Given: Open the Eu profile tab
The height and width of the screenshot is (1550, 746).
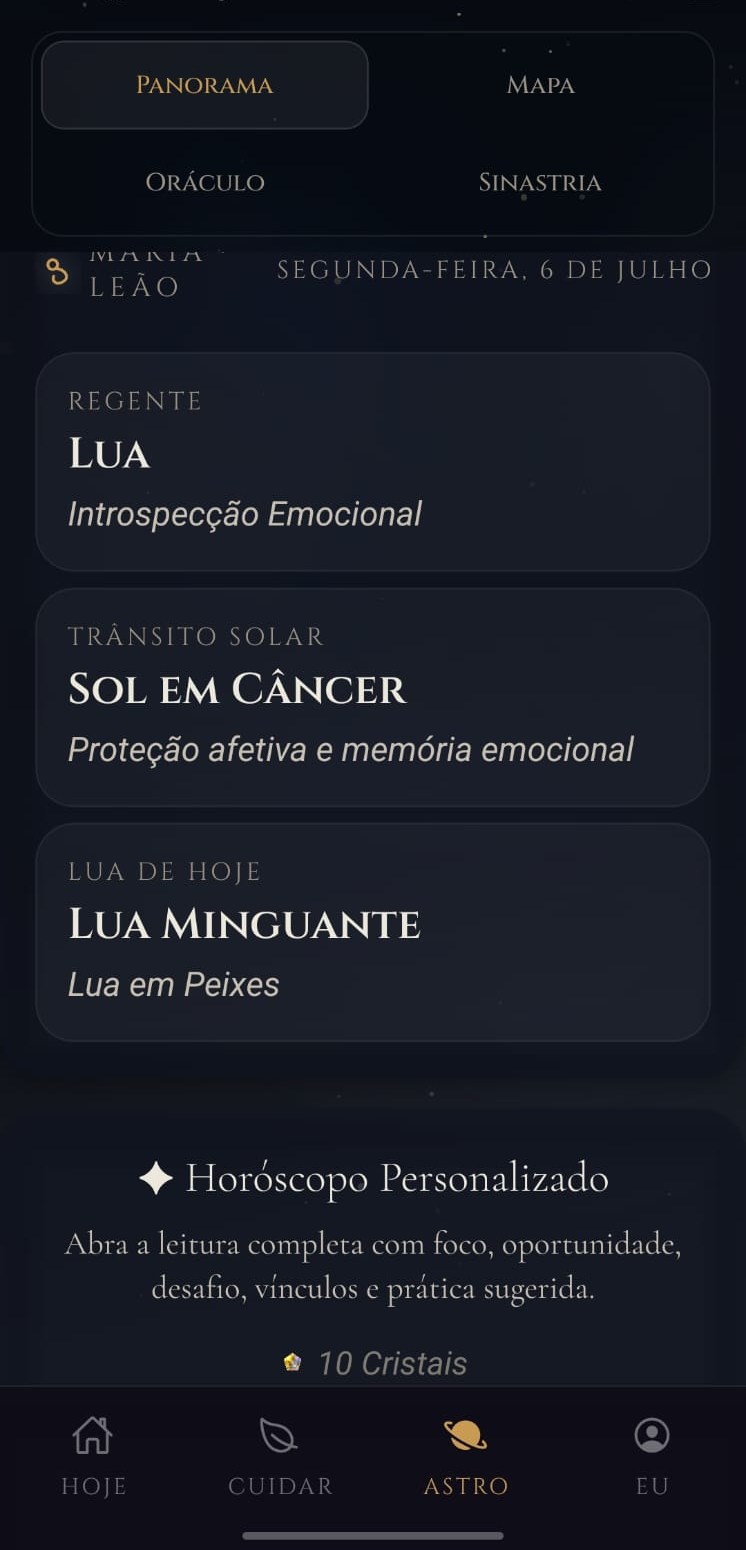Looking at the screenshot, I should (x=652, y=1455).
